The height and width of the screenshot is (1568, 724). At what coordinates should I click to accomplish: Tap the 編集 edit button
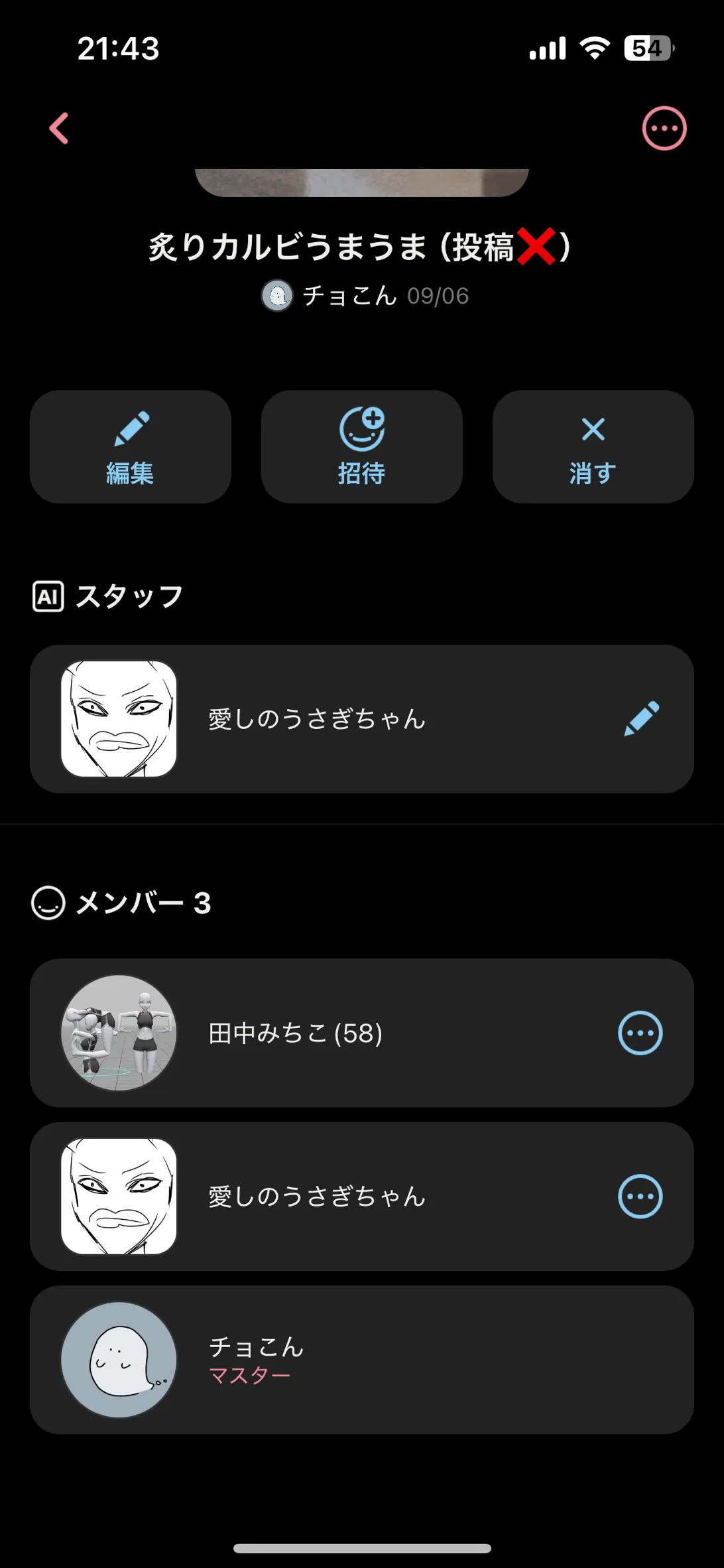click(x=131, y=446)
